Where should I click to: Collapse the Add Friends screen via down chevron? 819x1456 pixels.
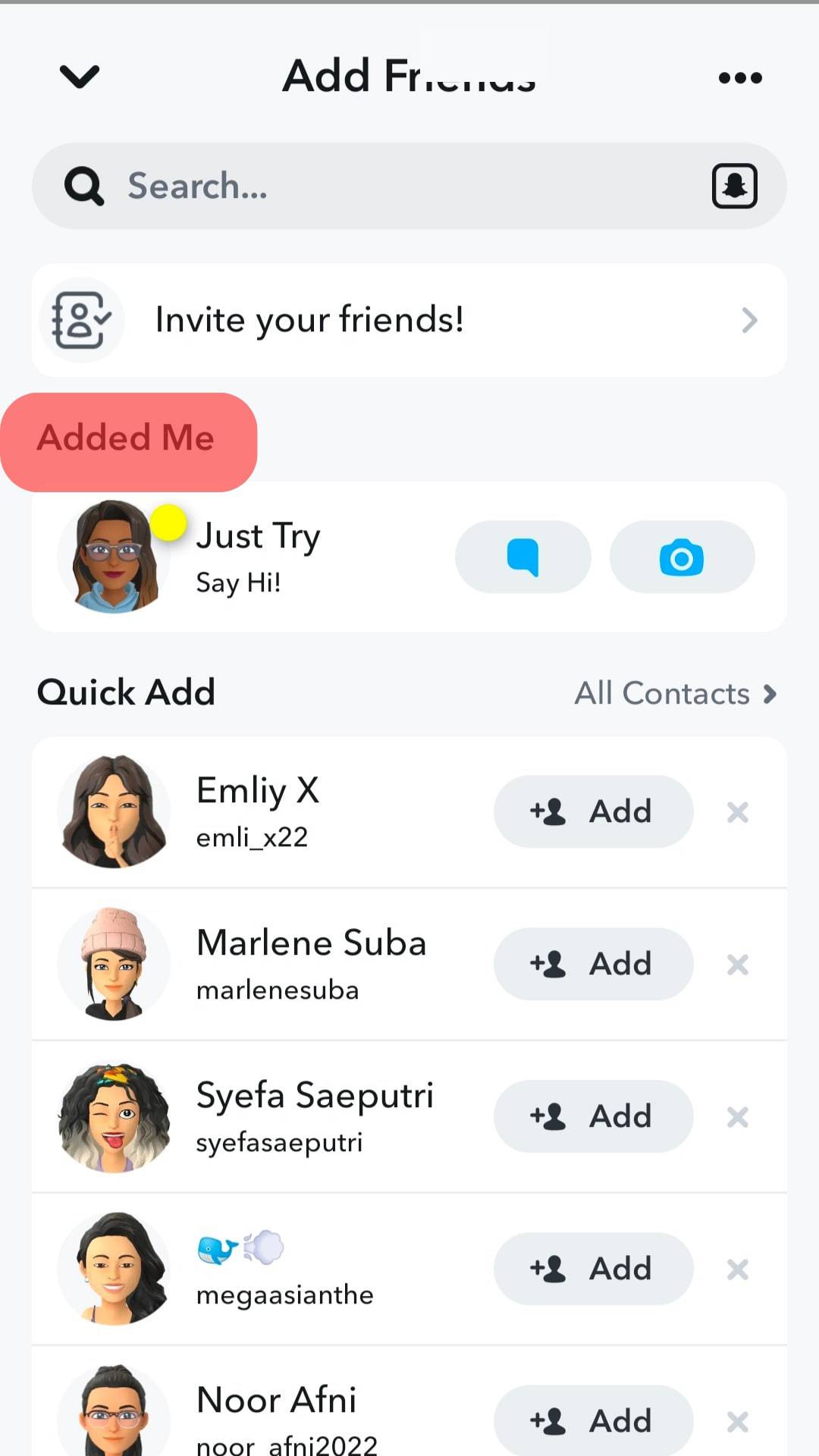tap(79, 76)
